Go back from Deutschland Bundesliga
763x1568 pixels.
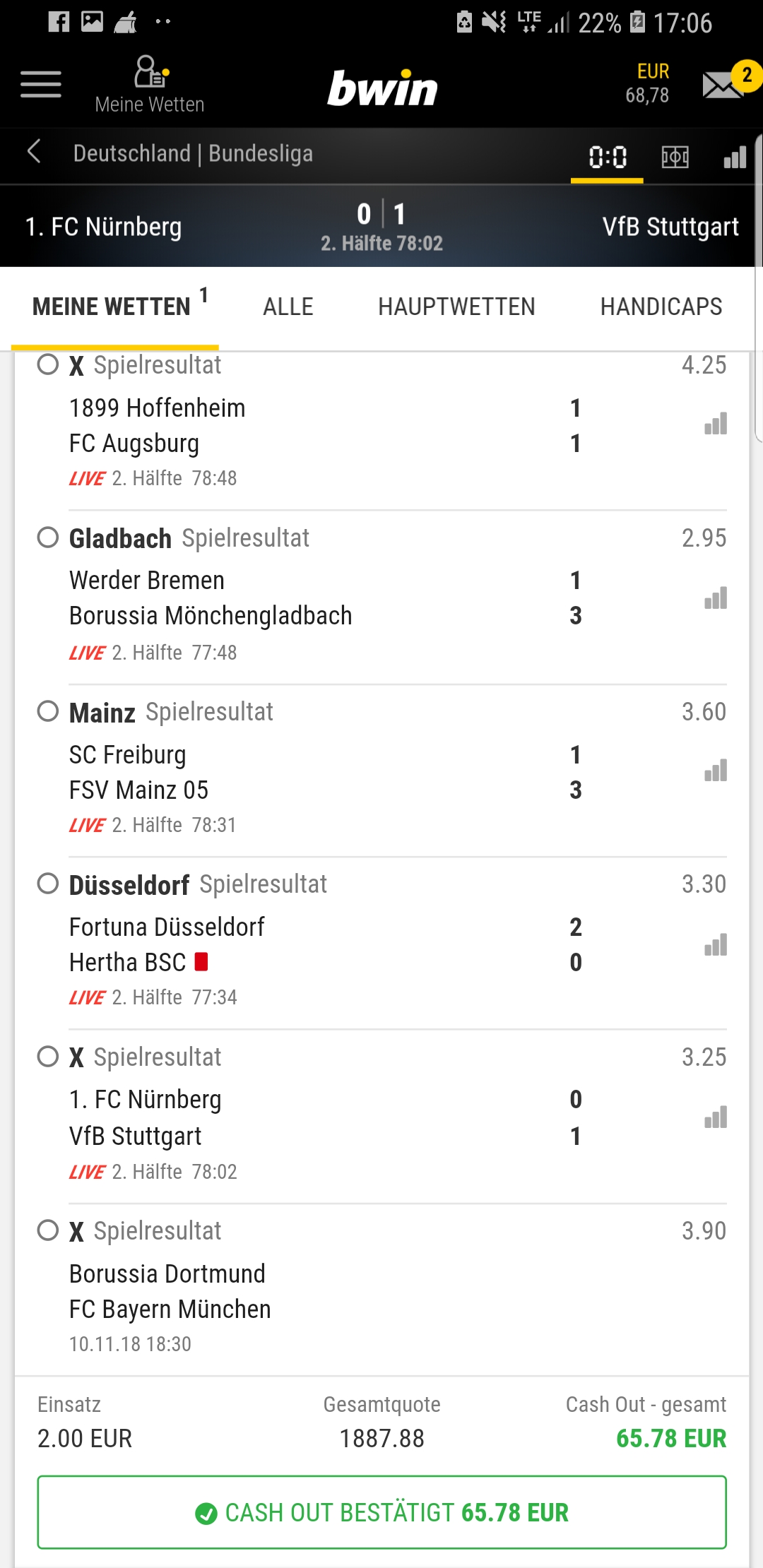tap(34, 152)
